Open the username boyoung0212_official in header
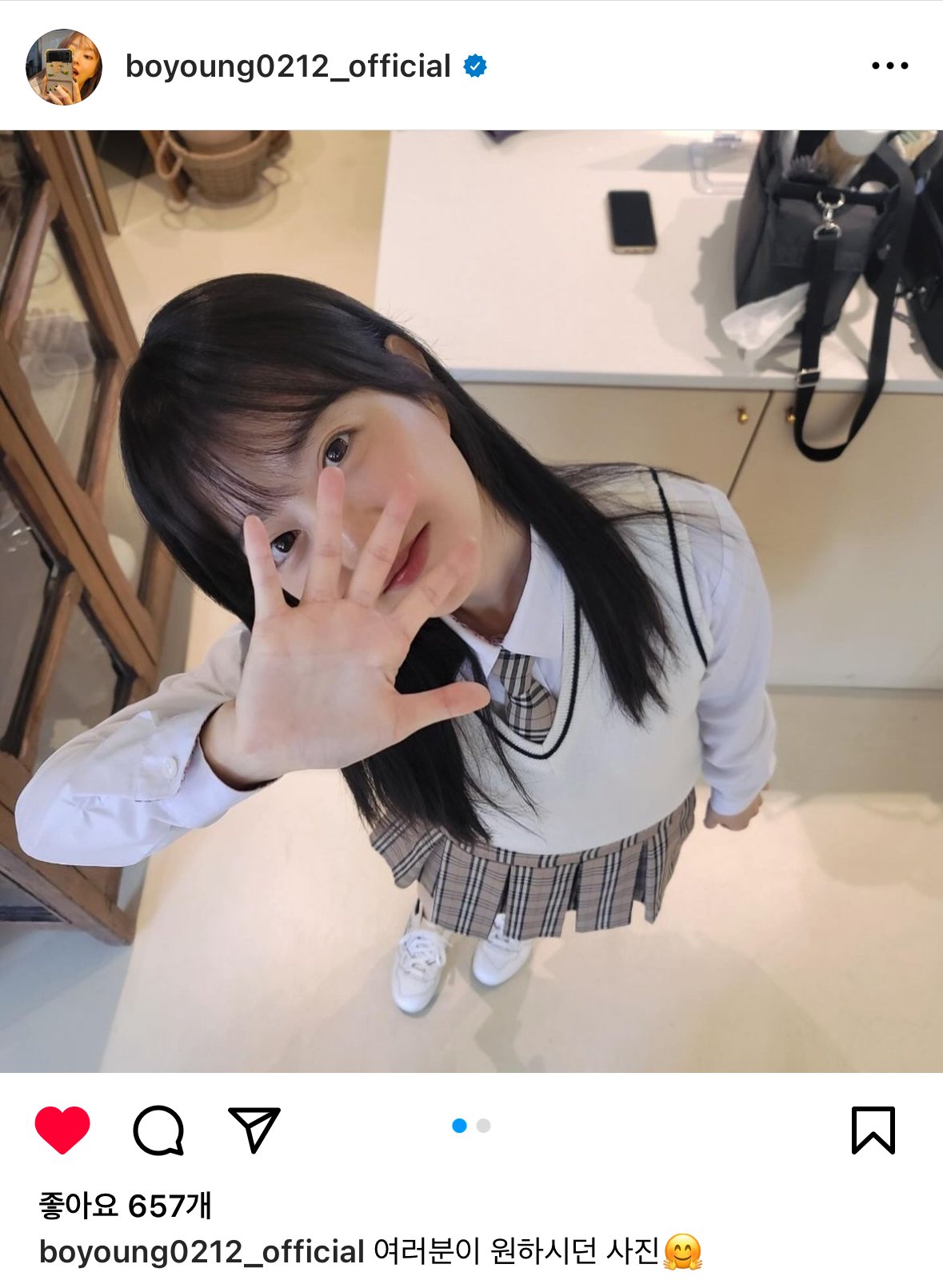Screen dimensions: 943x1288 click(288, 66)
